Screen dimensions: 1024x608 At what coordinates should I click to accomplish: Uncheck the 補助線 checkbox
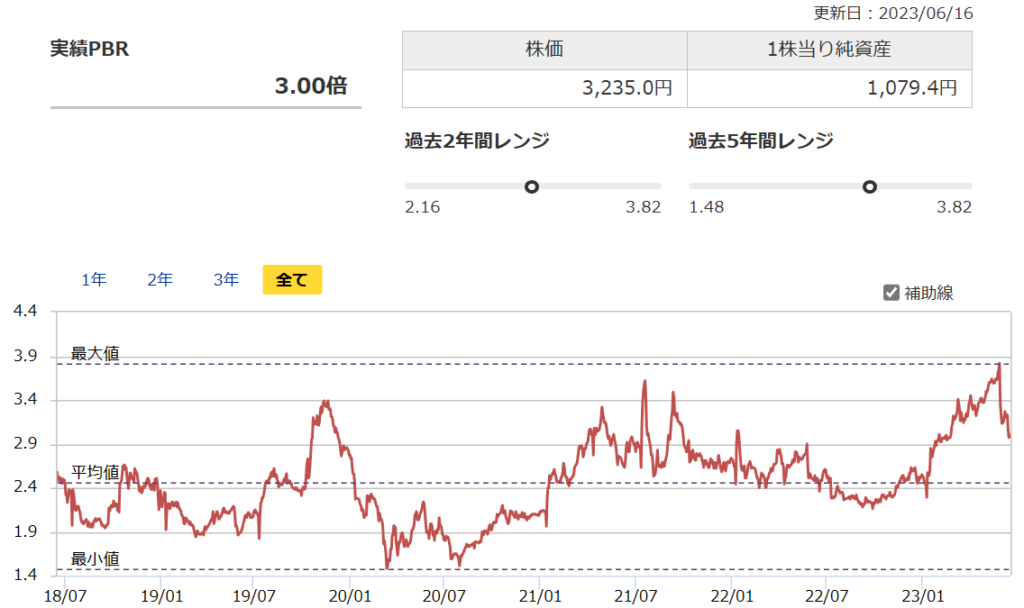pyautogui.click(x=891, y=293)
